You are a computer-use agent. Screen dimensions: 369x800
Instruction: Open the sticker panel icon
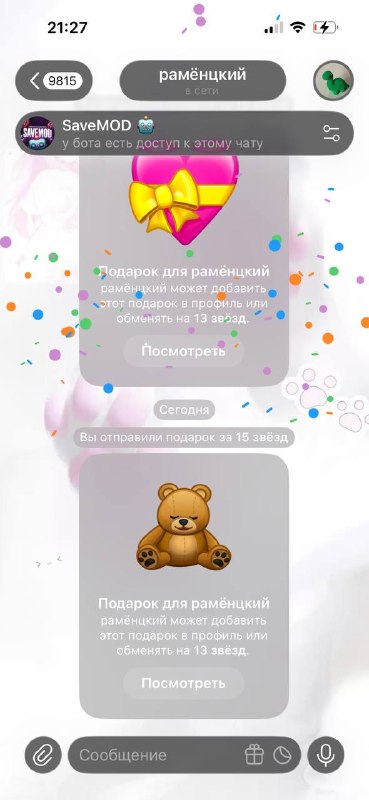[x=282, y=755]
